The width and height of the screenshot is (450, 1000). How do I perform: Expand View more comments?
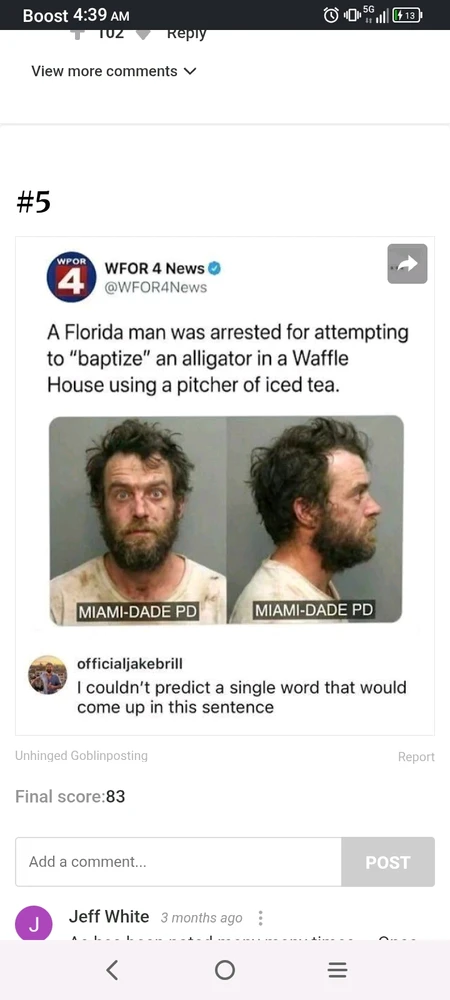tap(114, 71)
